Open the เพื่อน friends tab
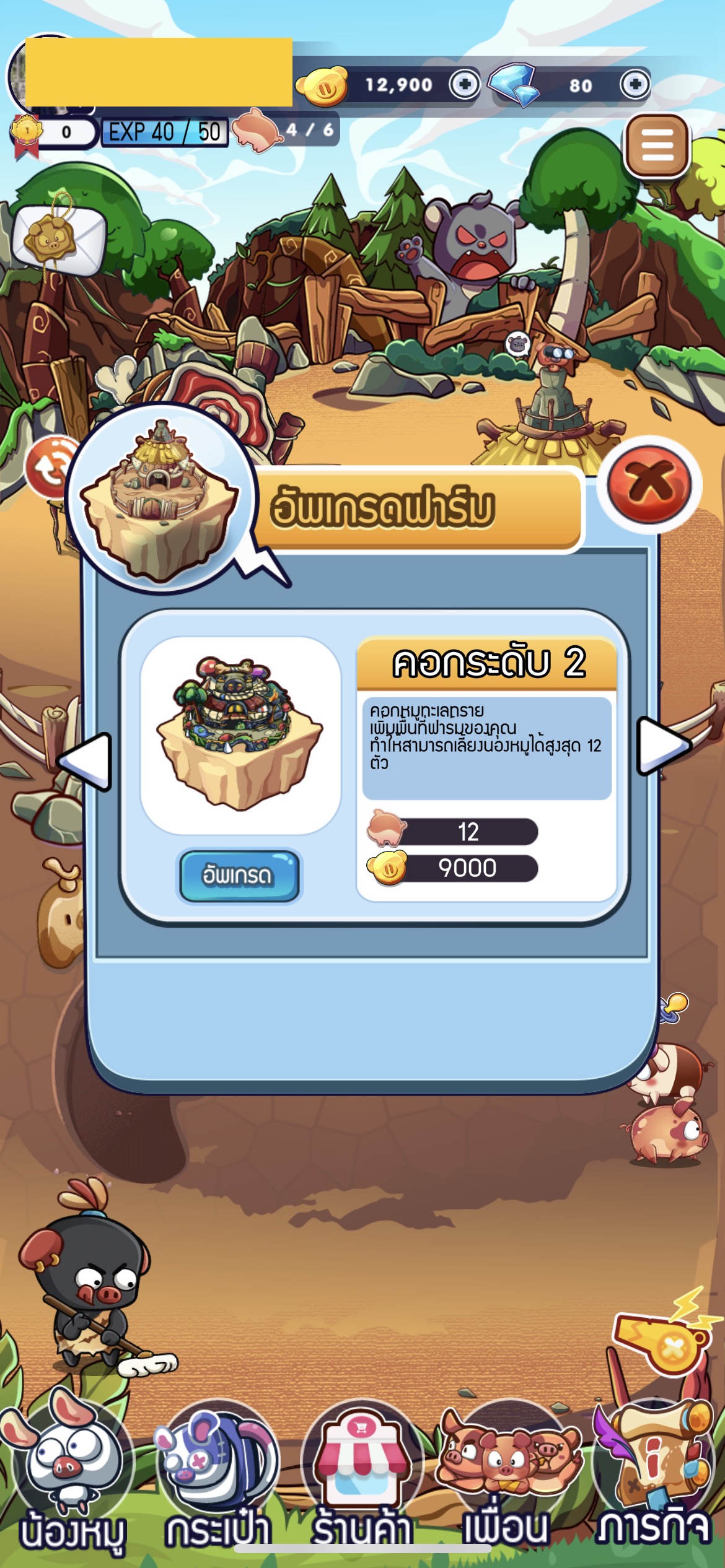Screen dimensions: 725x1568 (507, 1480)
